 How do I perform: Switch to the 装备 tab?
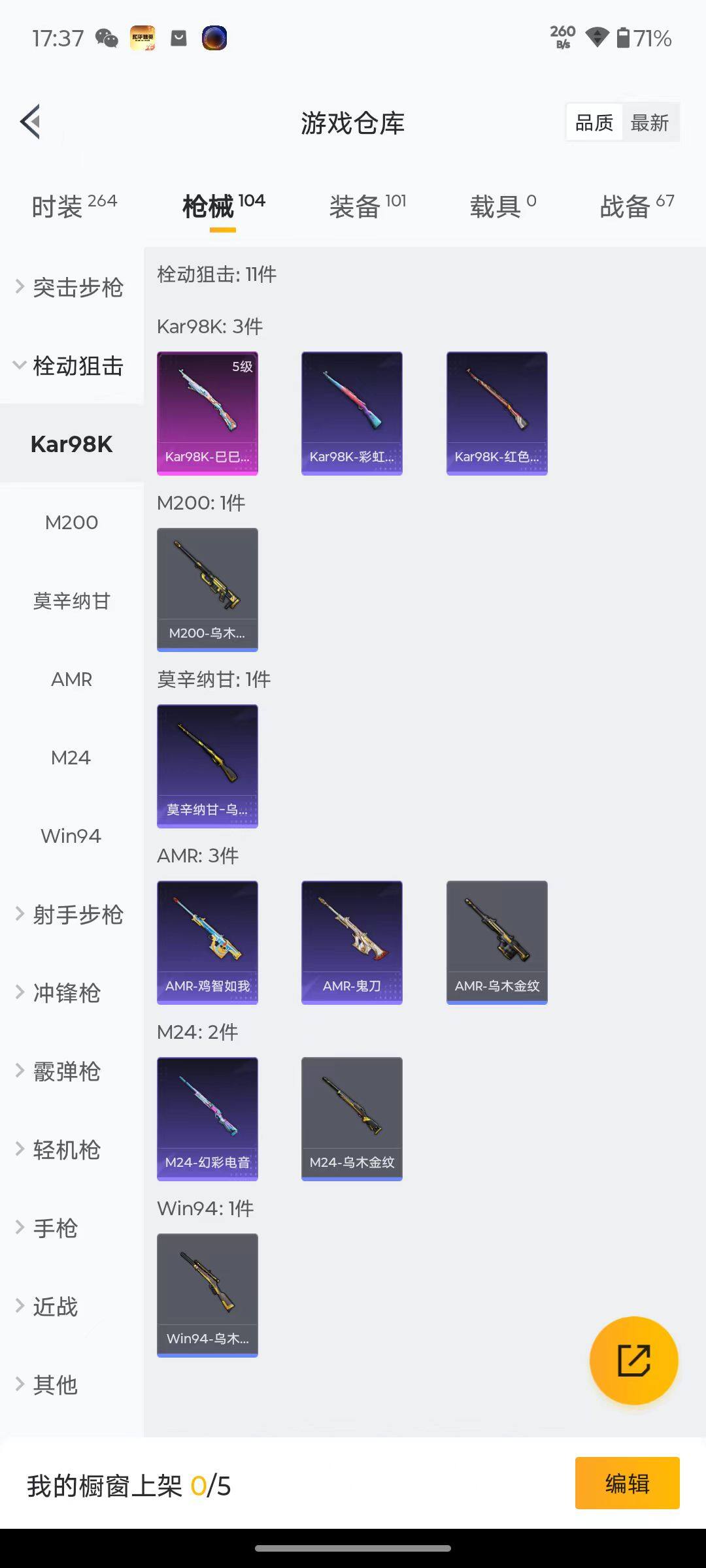coord(367,206)
